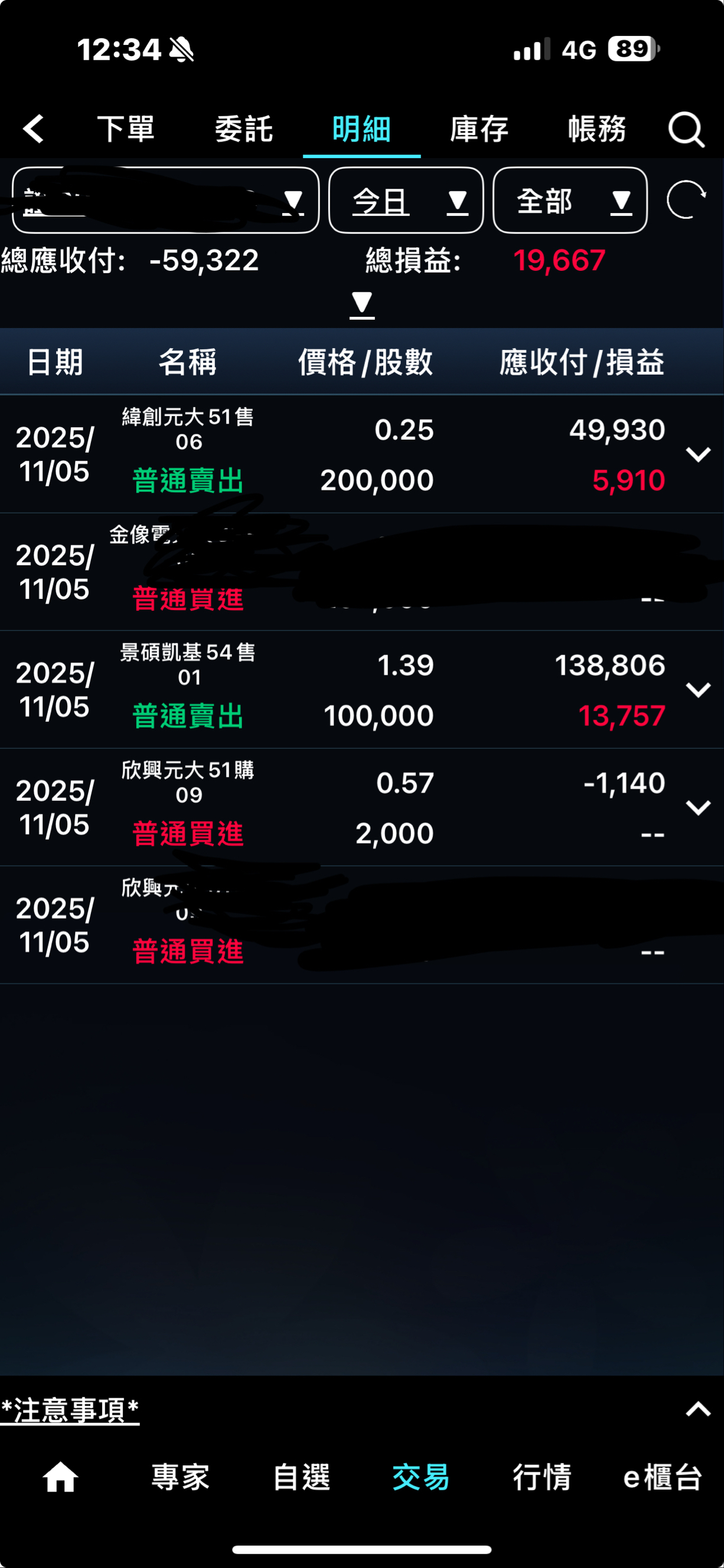The image size is (724, 1568).
Task: Switch to the 專家 bottom tab
Action: pos(180,1477)
